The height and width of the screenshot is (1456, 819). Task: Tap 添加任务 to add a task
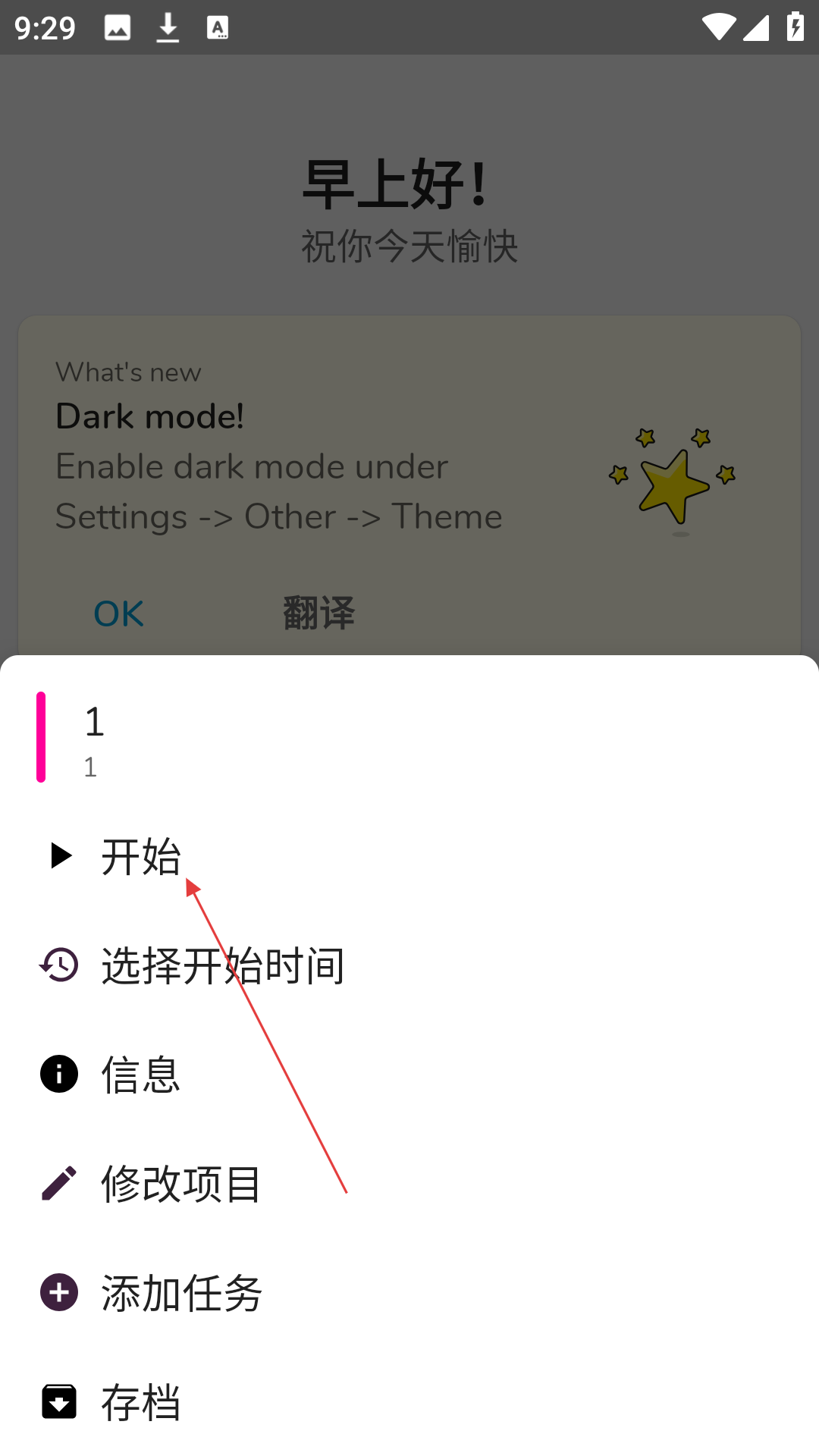409,1293
